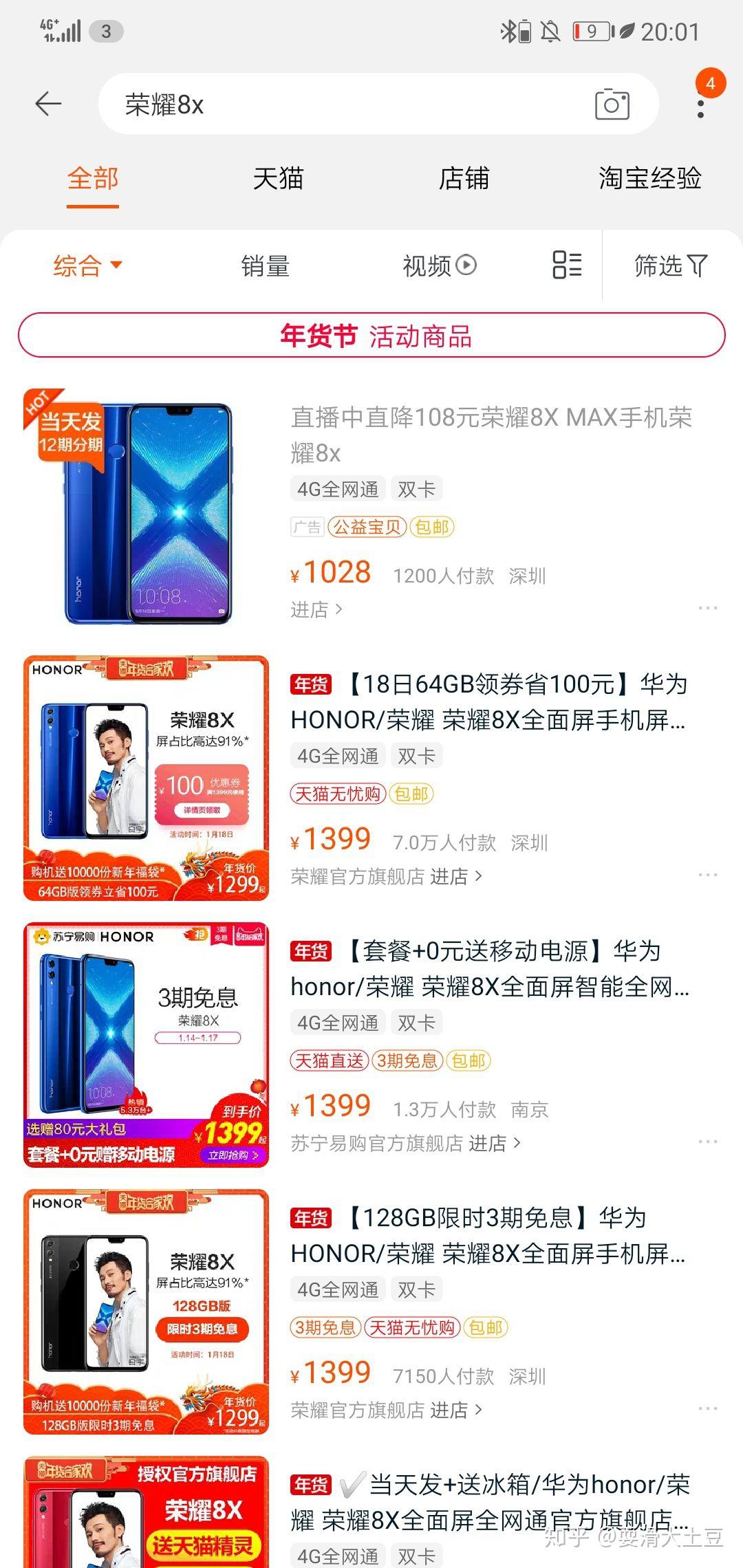This screenshot has width=743, height=1568.
Task: Tap the search box showing 荣耀8x
Action: 344,105
